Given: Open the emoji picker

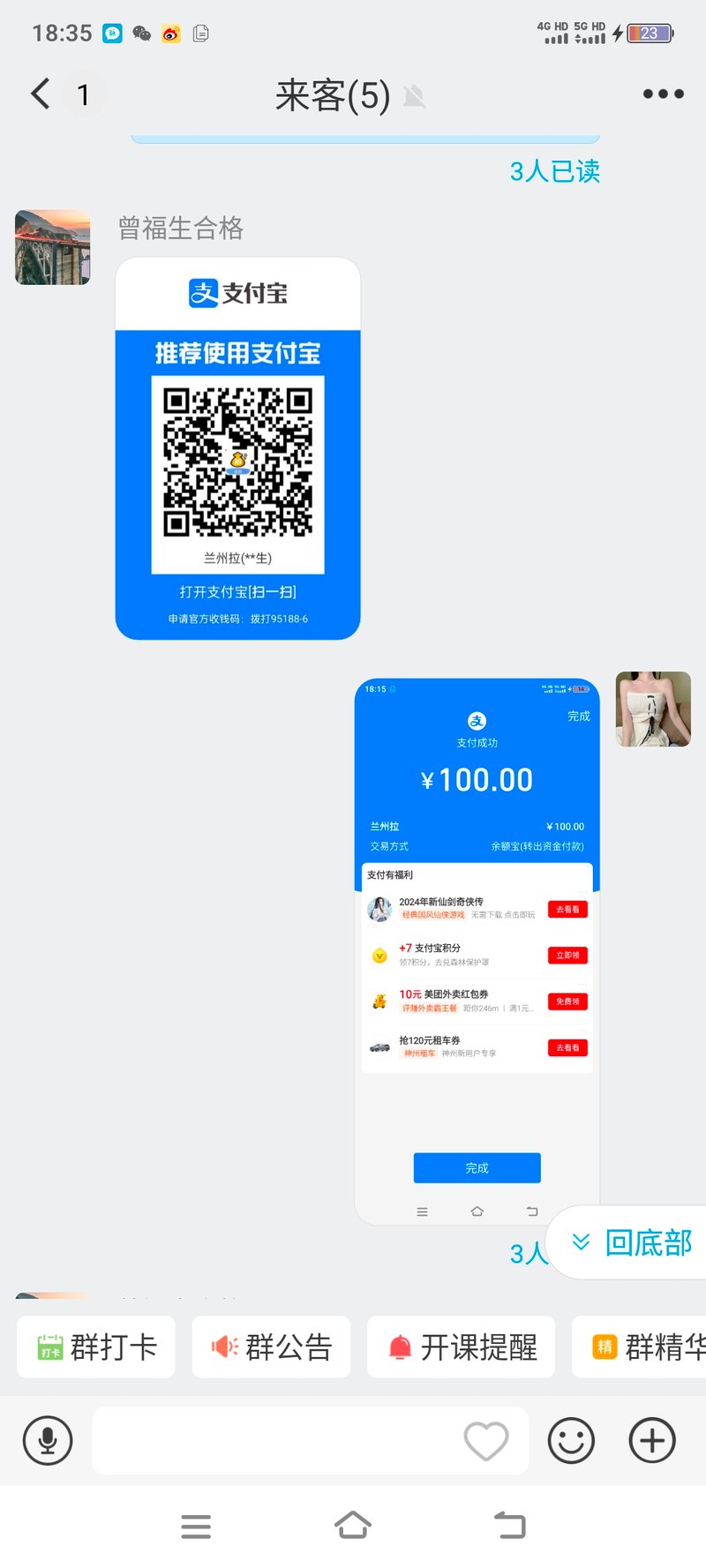Looking at the screenshot, I should pyautogui.click(x=571, y=1441).
